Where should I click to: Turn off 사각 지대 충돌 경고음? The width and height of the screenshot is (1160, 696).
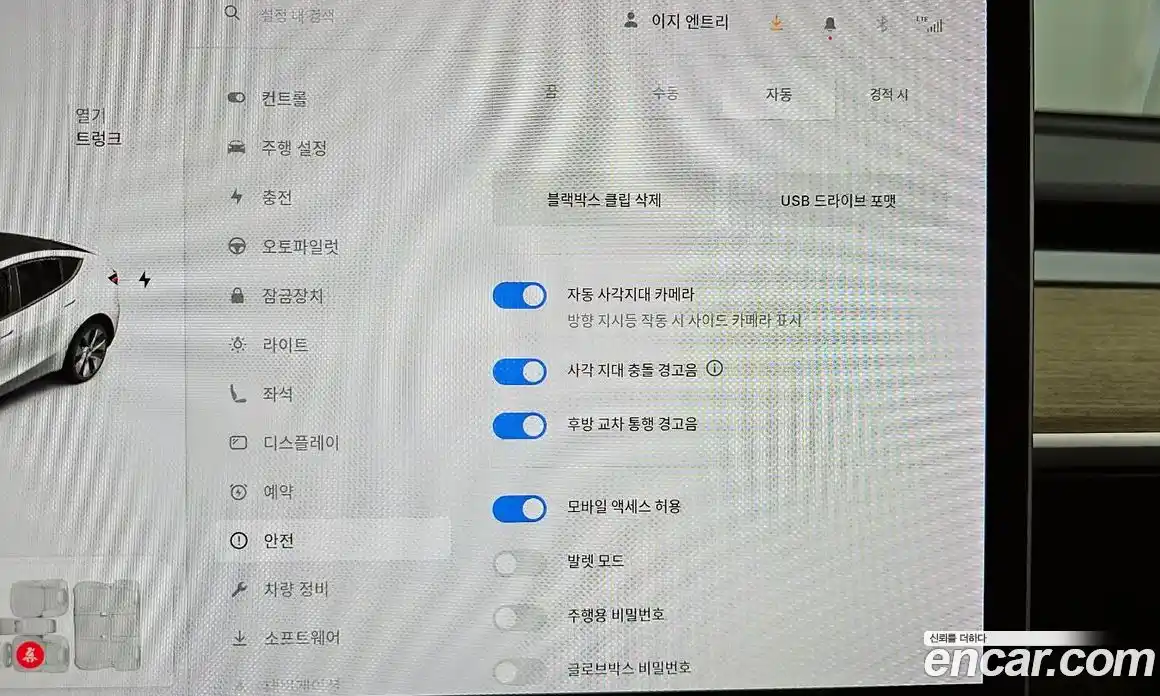[520, 371]
